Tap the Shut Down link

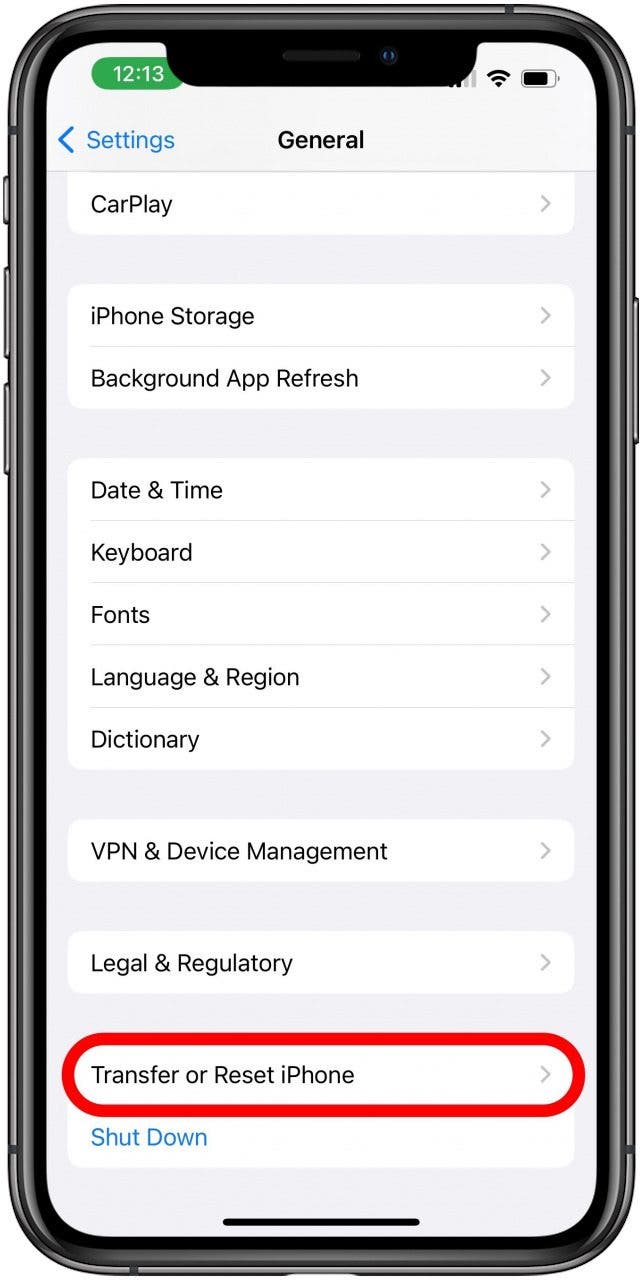pyautogui.click(x=149, y=1137)
